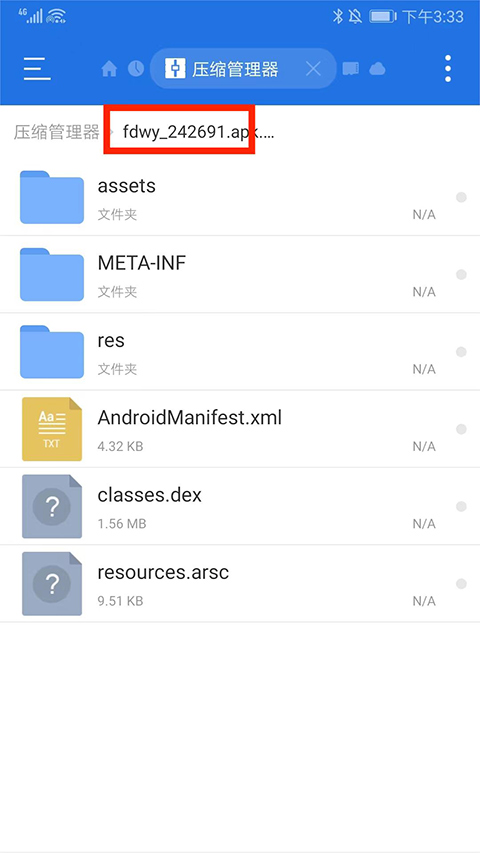Close the 压缩管理器 tab

point(313,69)
